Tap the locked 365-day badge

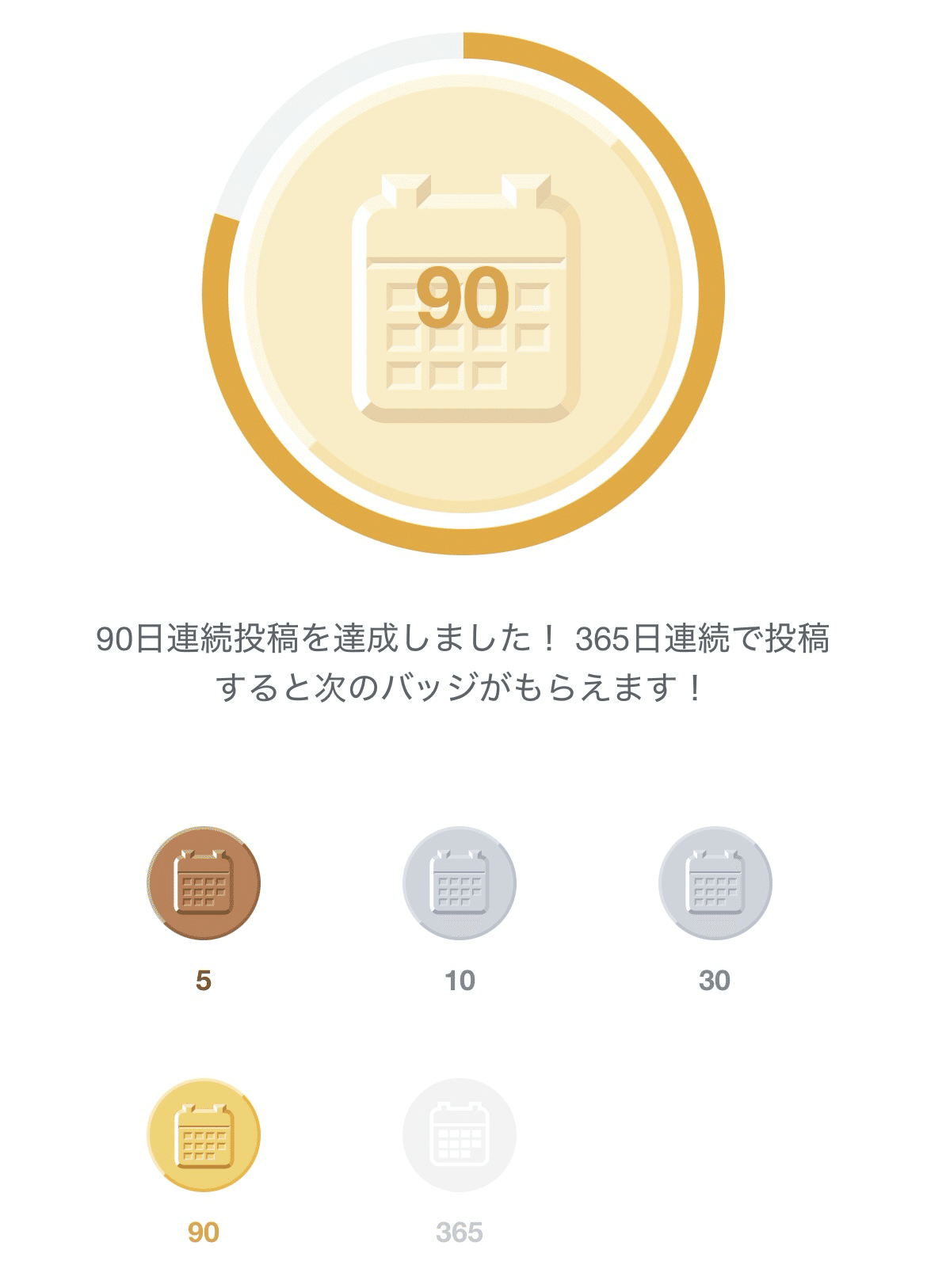pyautogui.click(x=460, y=1135)
